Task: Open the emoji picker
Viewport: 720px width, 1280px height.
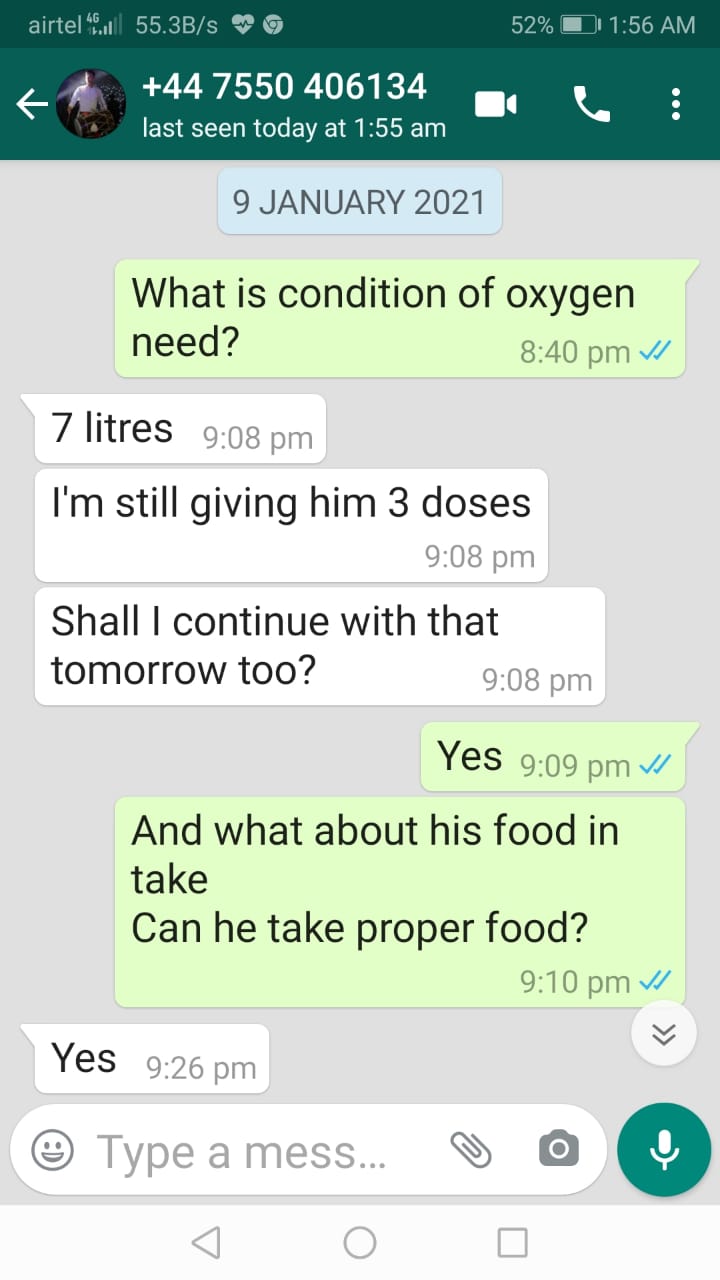Action: pos(52,1150)
